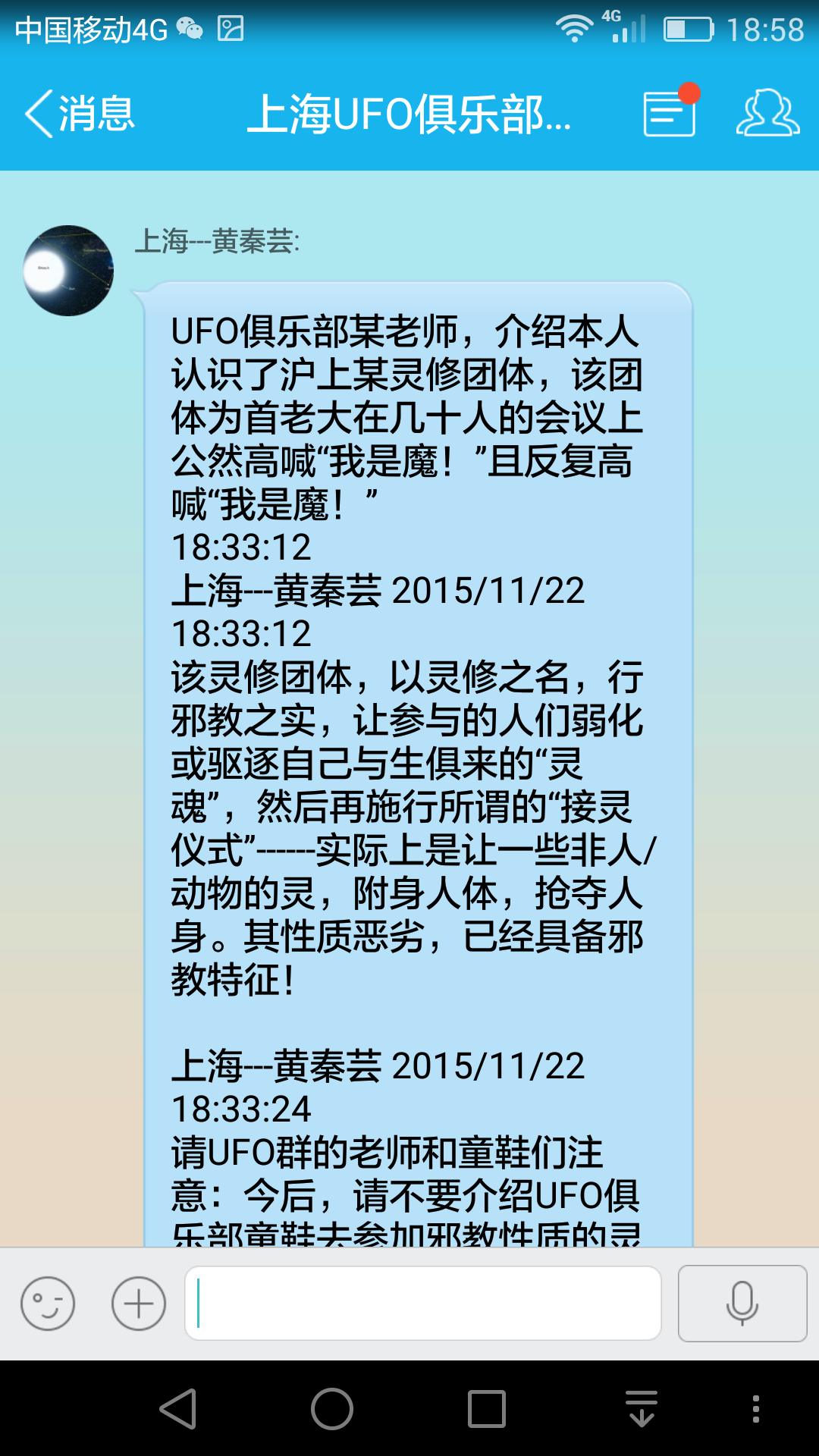Open the plus attachment menu
Screen dimensions: 819x1456
[139, 1304]
